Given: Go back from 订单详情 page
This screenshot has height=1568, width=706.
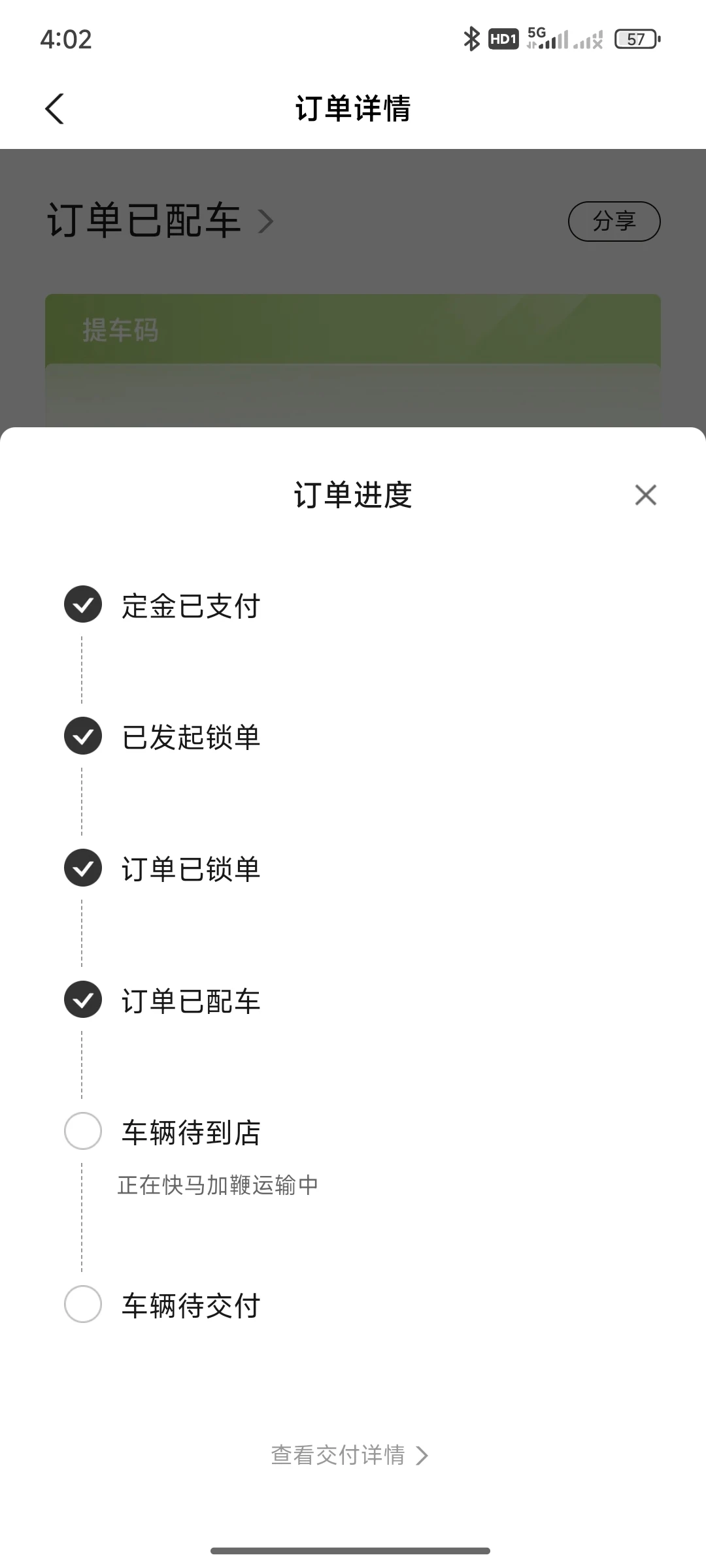Looking at the screenshot, I should click(x=55, y=108).
